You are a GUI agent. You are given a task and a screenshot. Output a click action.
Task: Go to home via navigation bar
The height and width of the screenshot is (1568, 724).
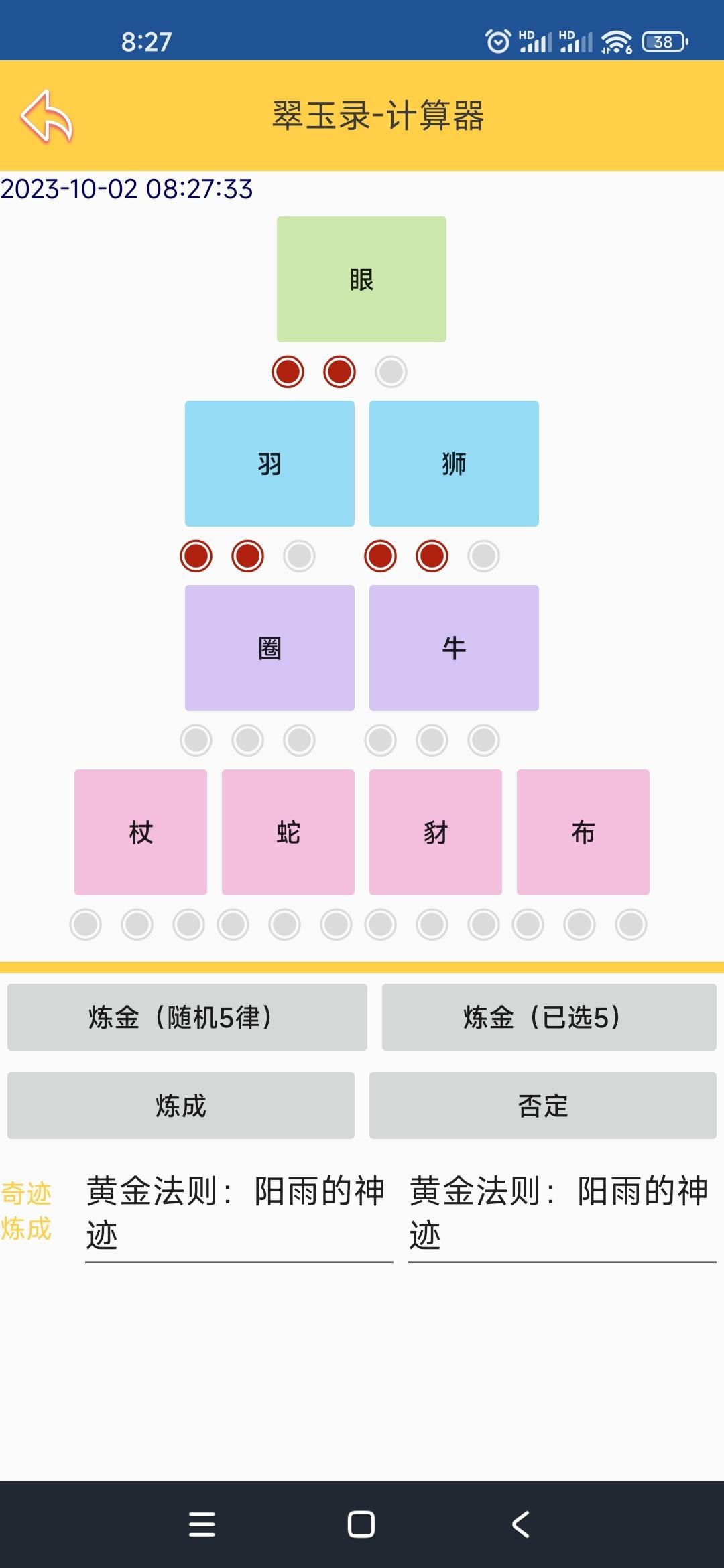(x=361, y=1524)
